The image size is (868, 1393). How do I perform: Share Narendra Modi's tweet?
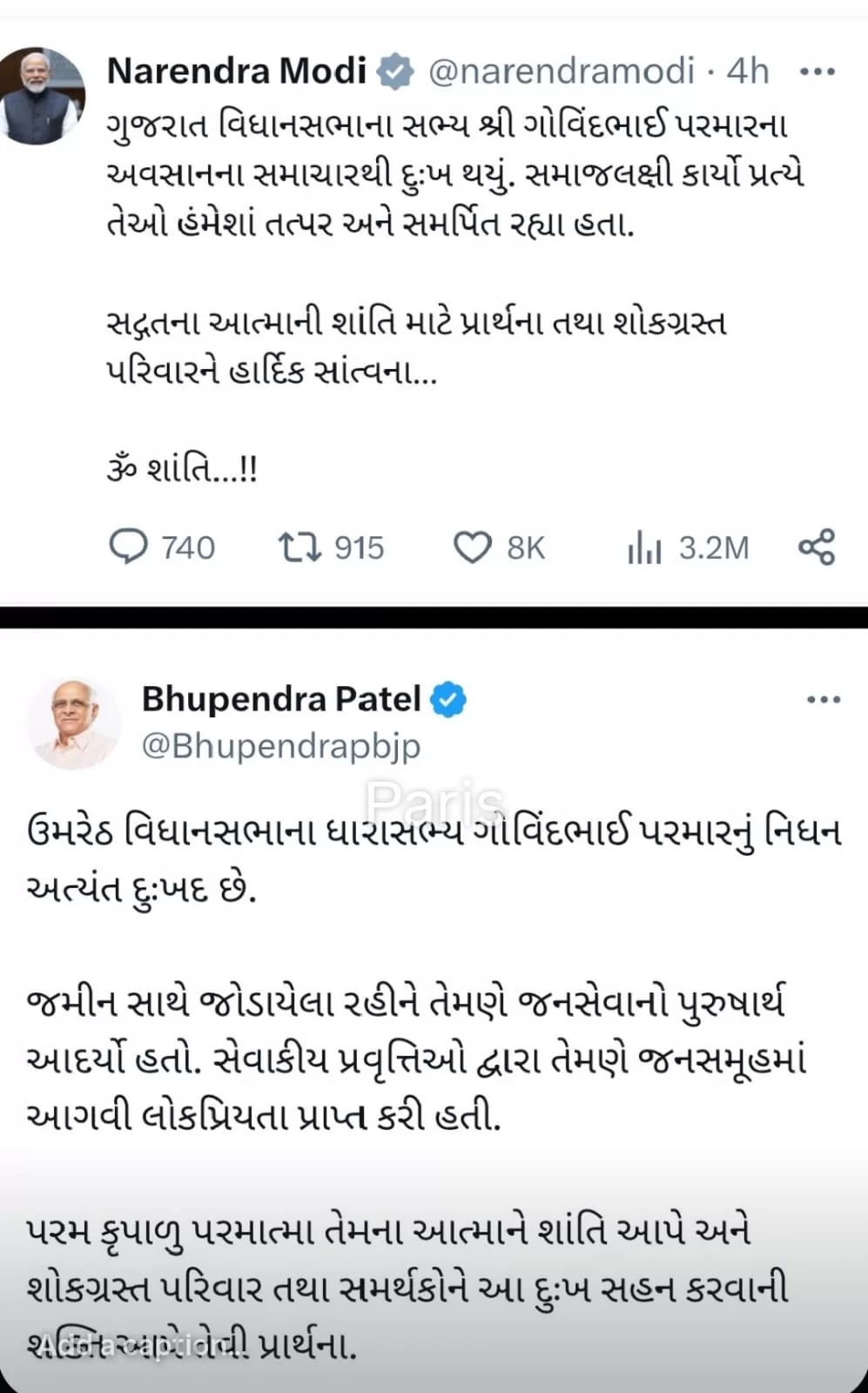[x=816, y=548]
